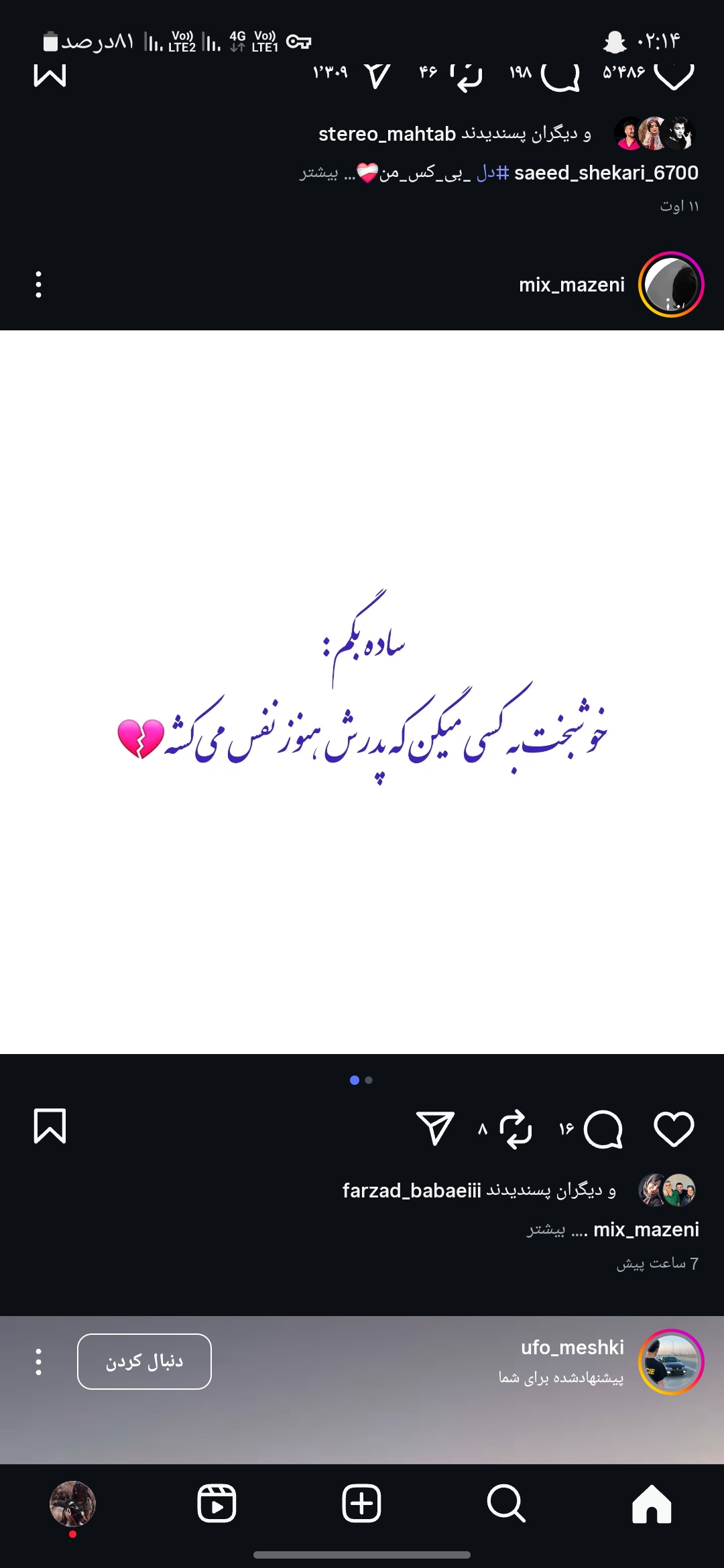This screenshot has width=724, height=1568.
Task: Switch to the Reels tab
Action: click(217, 1504)
